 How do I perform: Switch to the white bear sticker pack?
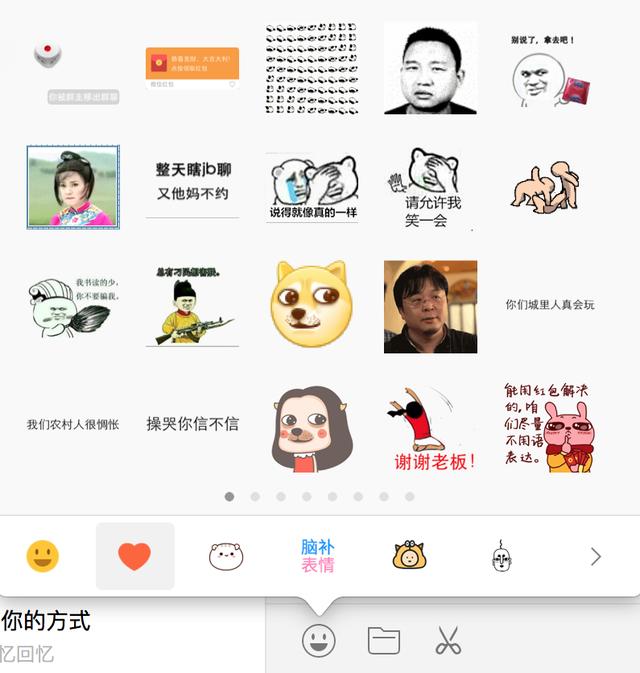pyautogui.click(x=226, y=556)
